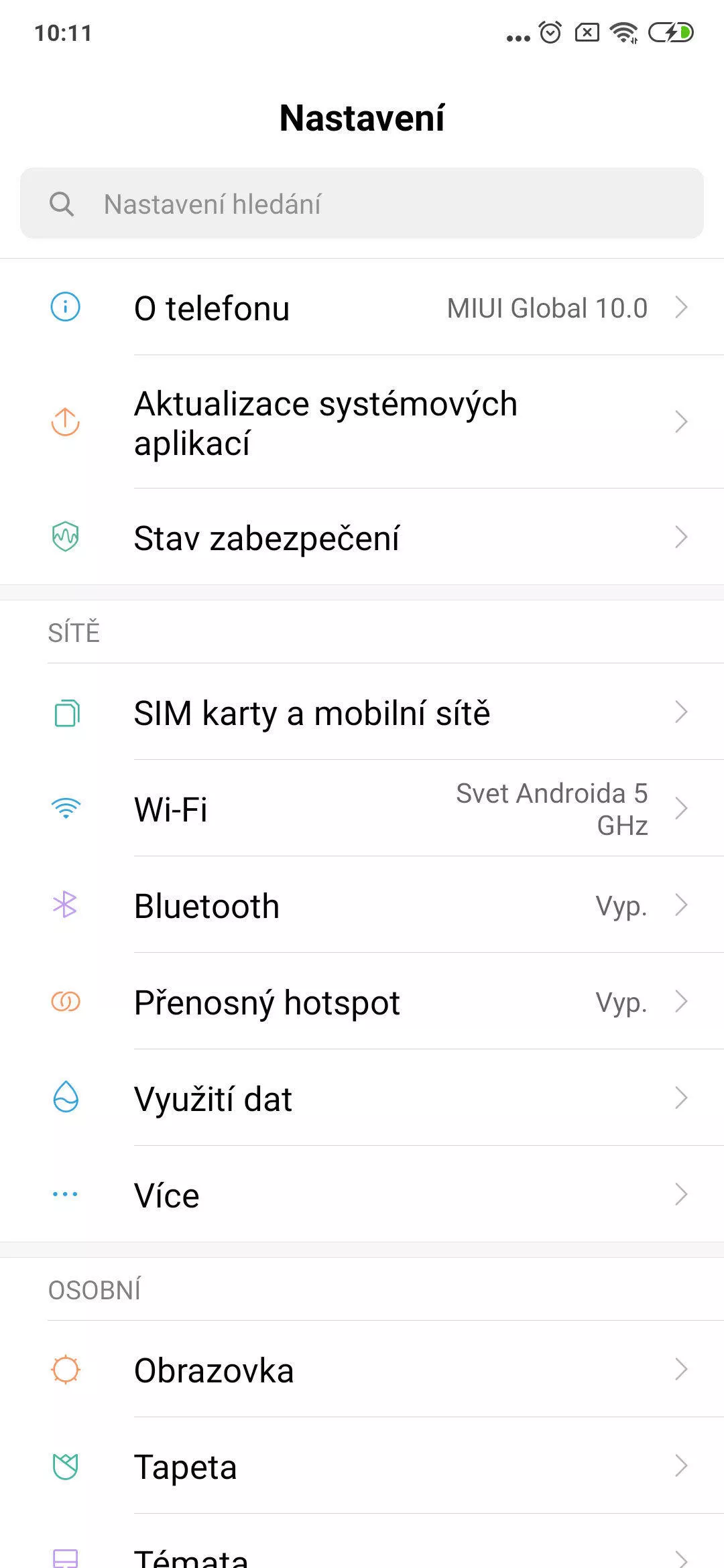The height and width of the screenshot is (1568, 724).
Task: Open the Témata row
Action: [x=362, y=1541]
